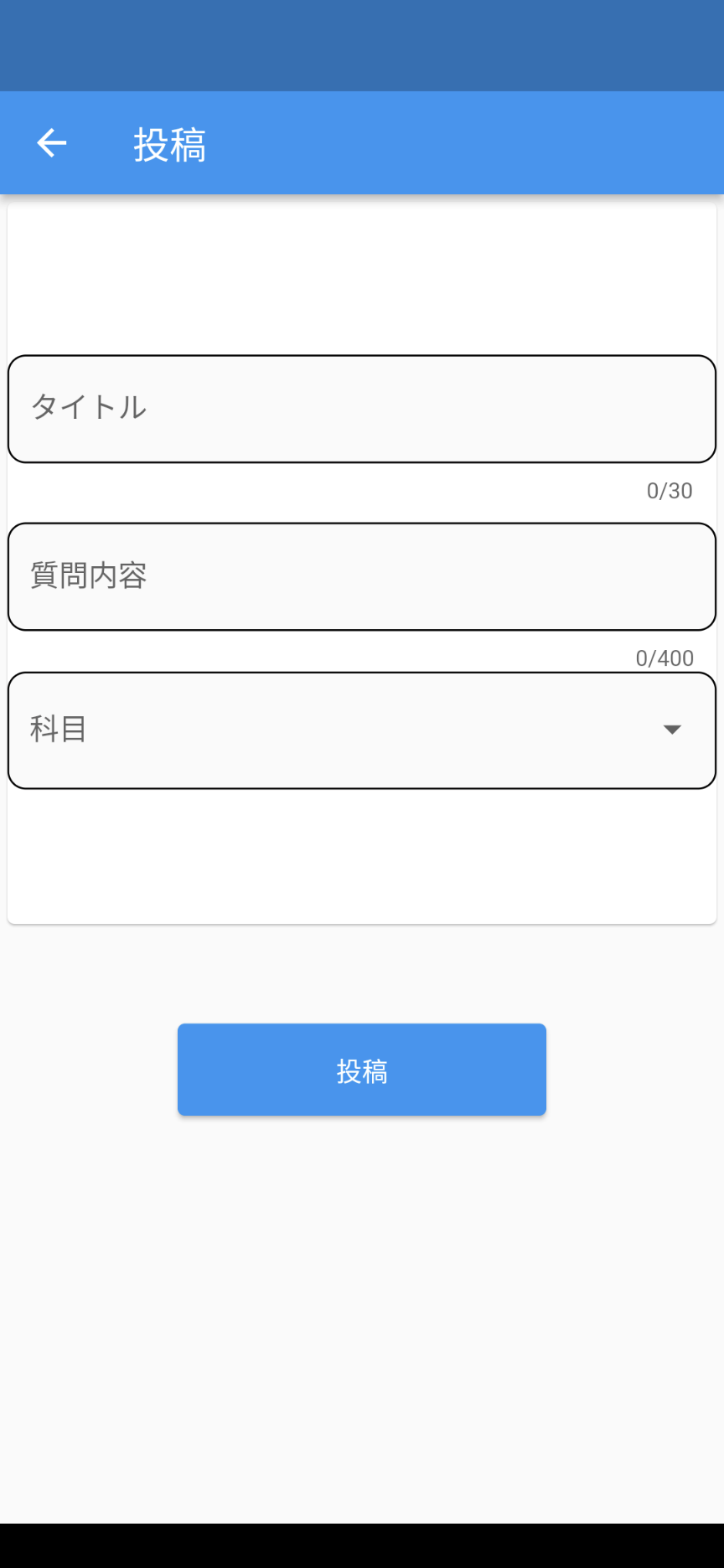Click the 質問内容 question content field
724x1568 pixels.
point(360,576)
